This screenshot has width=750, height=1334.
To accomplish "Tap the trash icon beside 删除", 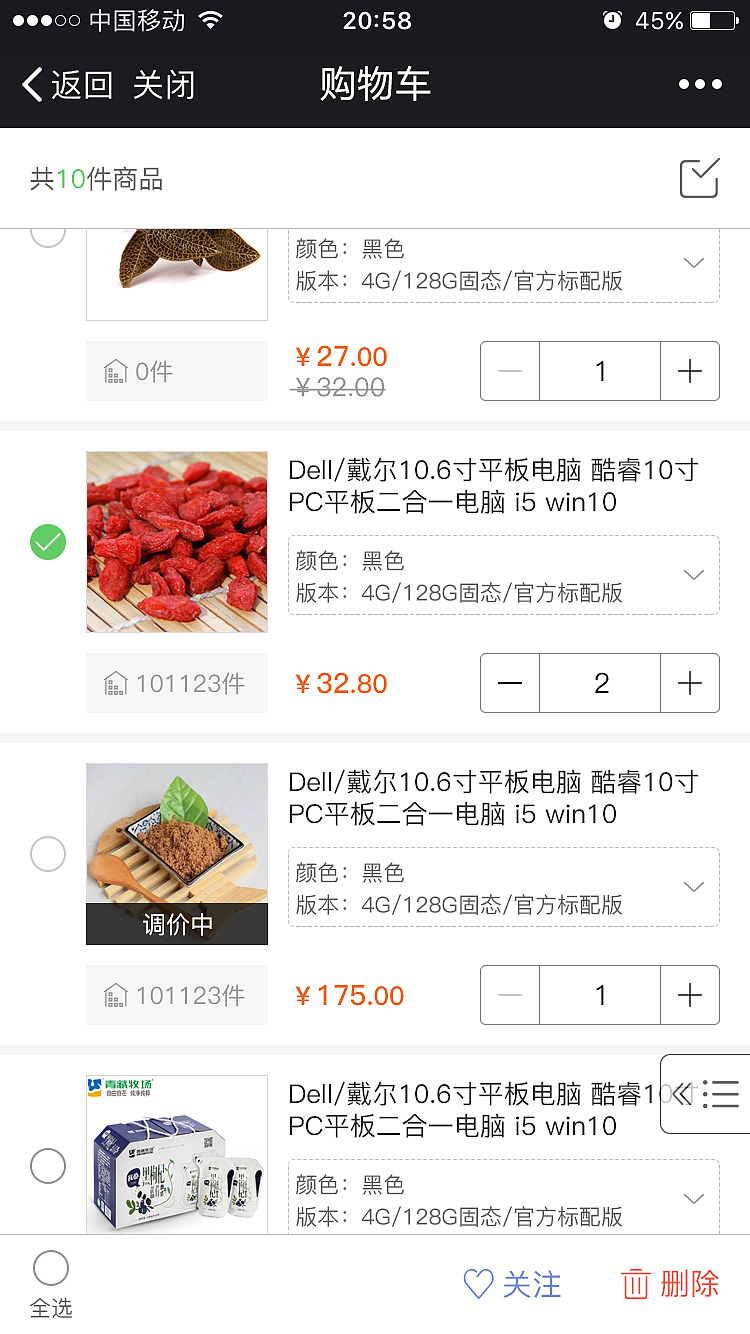I will click(637, 1285).
